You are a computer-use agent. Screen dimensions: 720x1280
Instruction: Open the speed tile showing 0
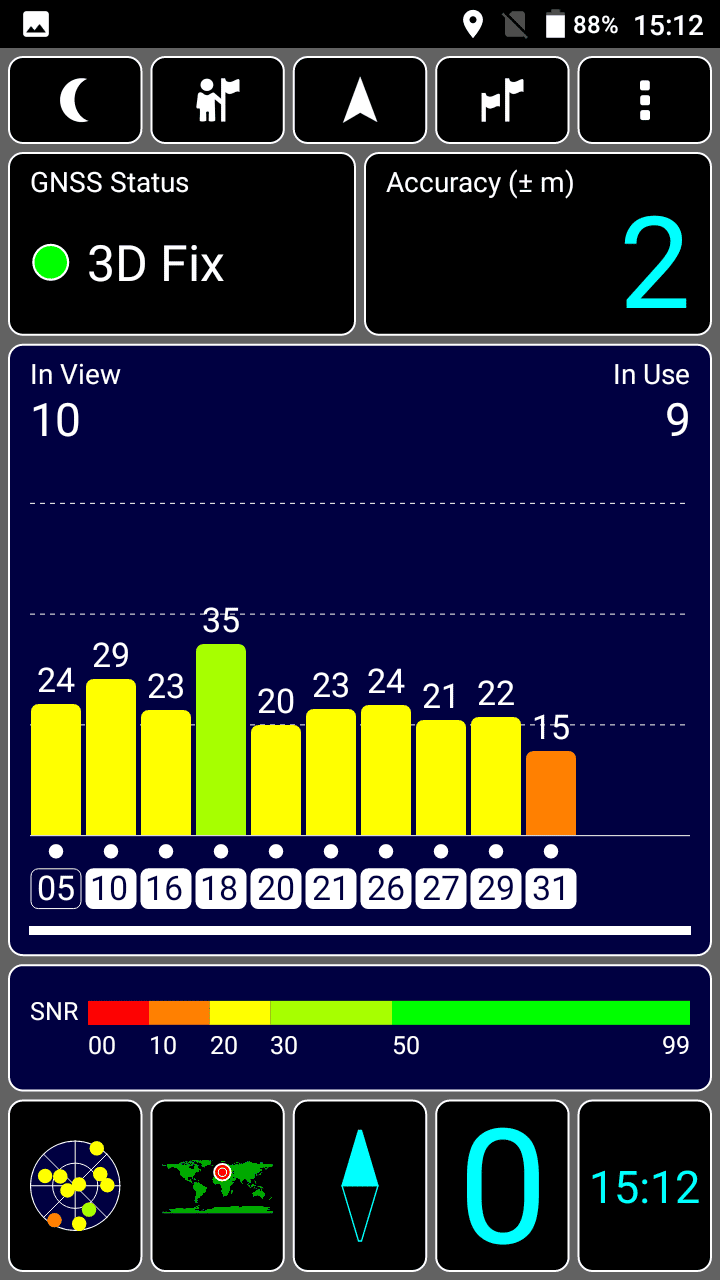click(x=502, y=1185)
